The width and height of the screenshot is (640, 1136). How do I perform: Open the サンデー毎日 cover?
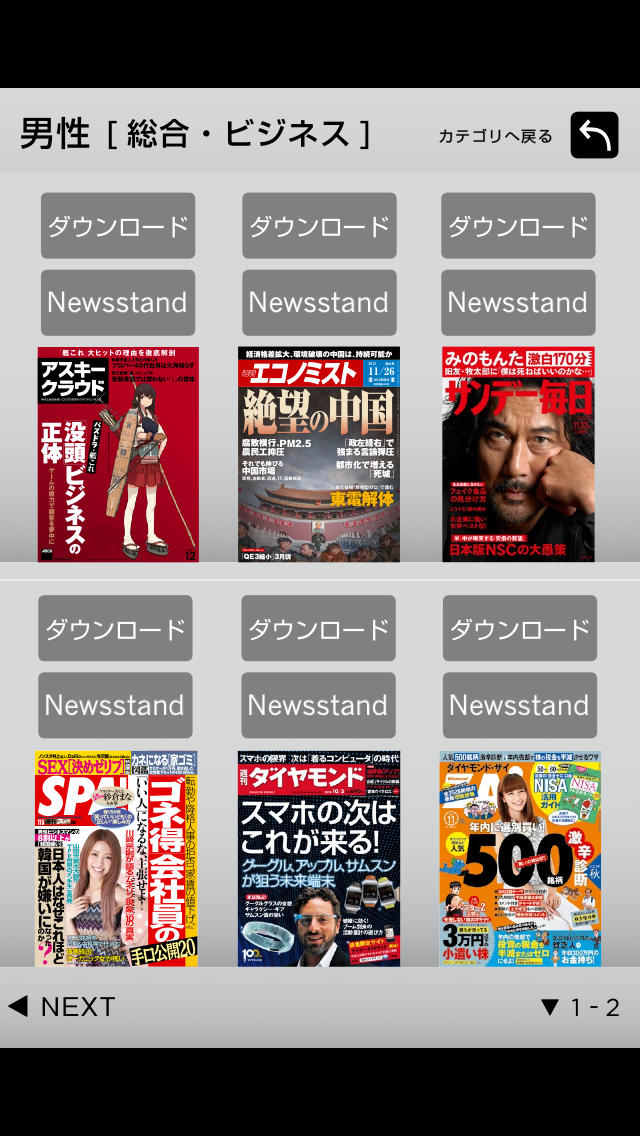[x=518, y=454]
